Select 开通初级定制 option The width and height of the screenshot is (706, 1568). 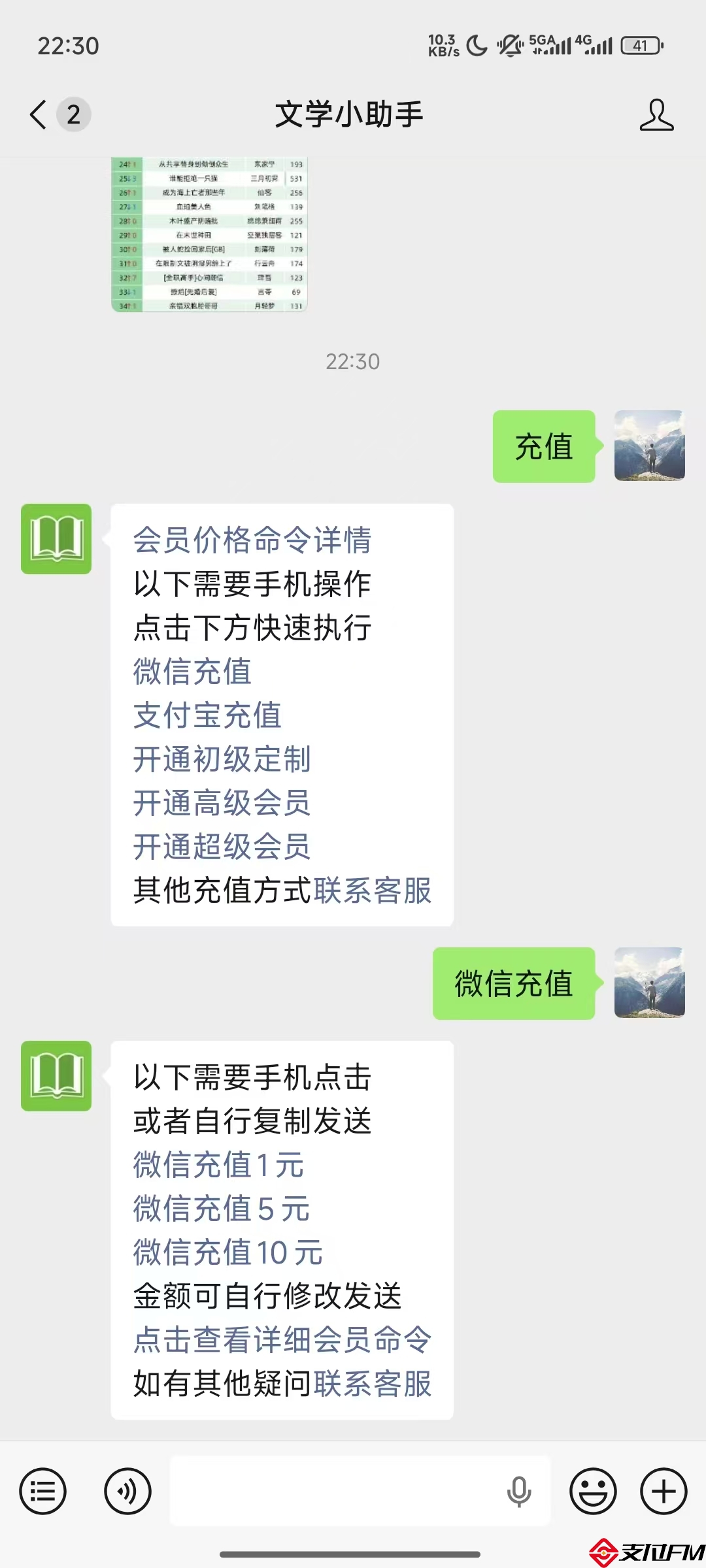click(x=222, y=760)
